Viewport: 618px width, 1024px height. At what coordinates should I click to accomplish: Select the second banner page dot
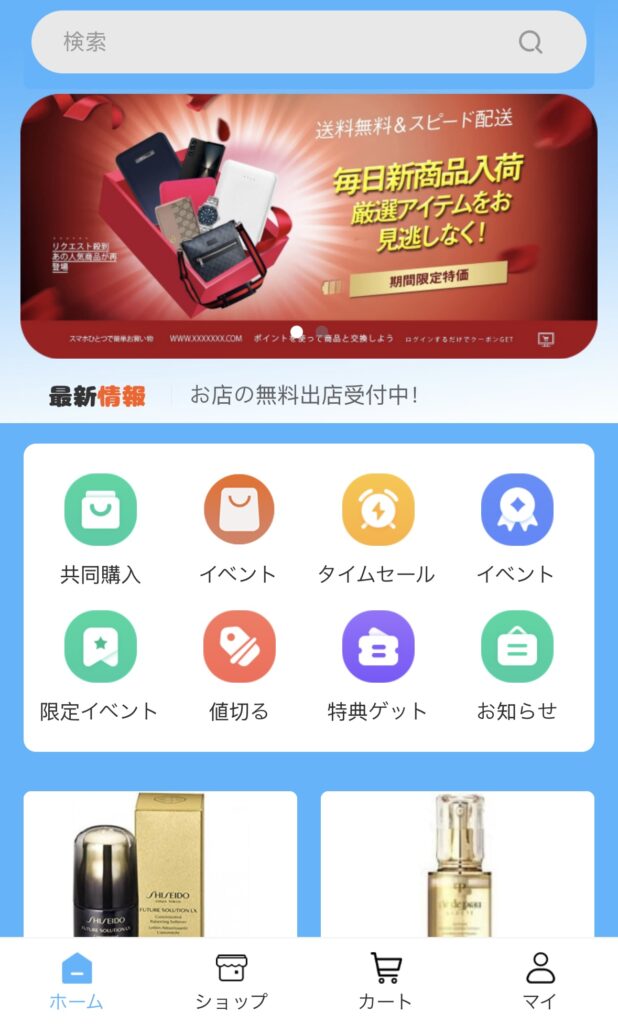pyautogui.click(x=322, y=332)
